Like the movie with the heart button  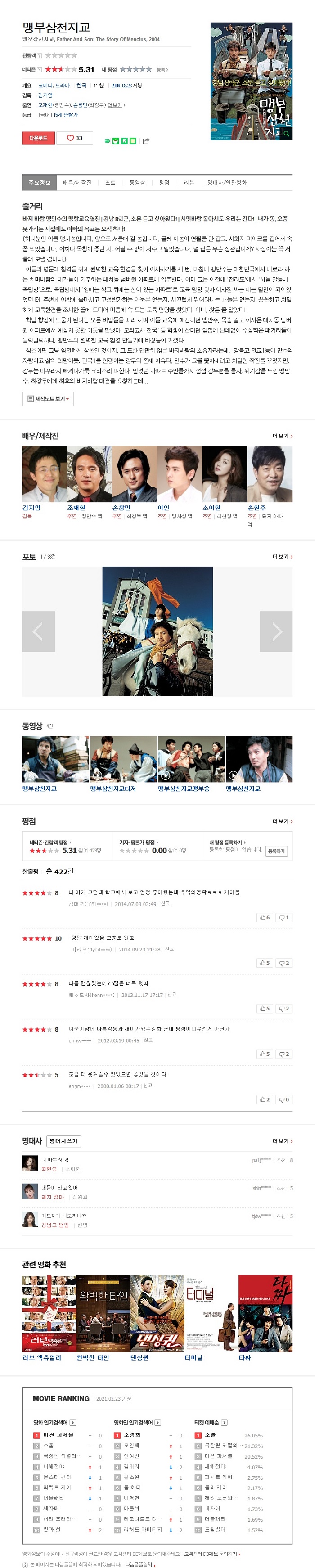click(x=74, y=138)
